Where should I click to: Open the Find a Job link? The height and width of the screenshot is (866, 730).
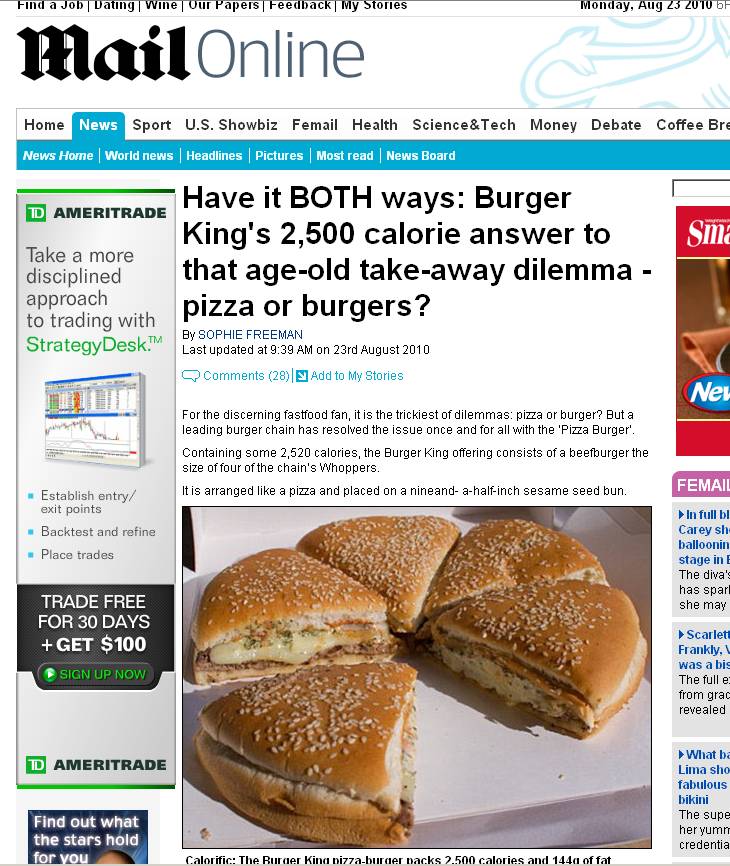tap(51, 6)
